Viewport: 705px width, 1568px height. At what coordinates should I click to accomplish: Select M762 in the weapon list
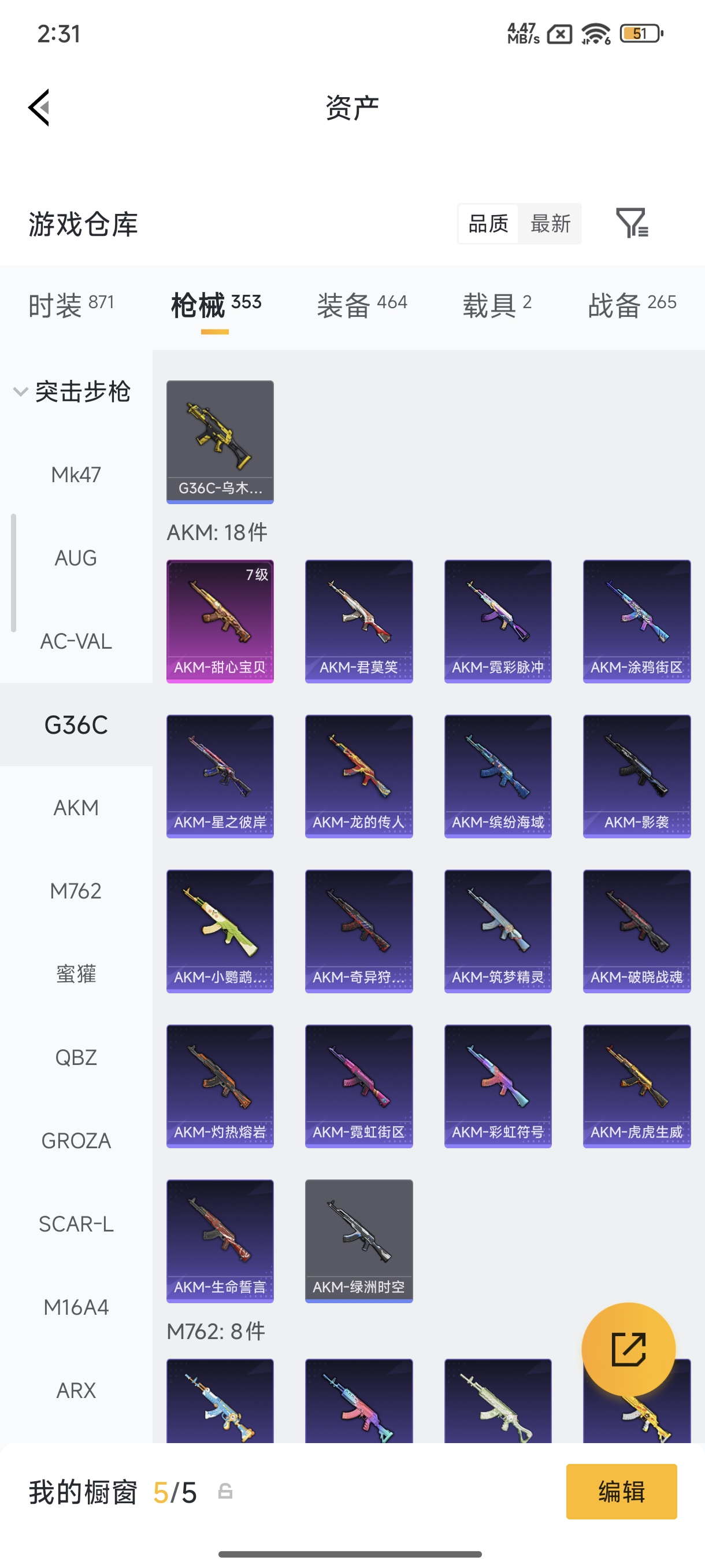click(x=76, y=891)
